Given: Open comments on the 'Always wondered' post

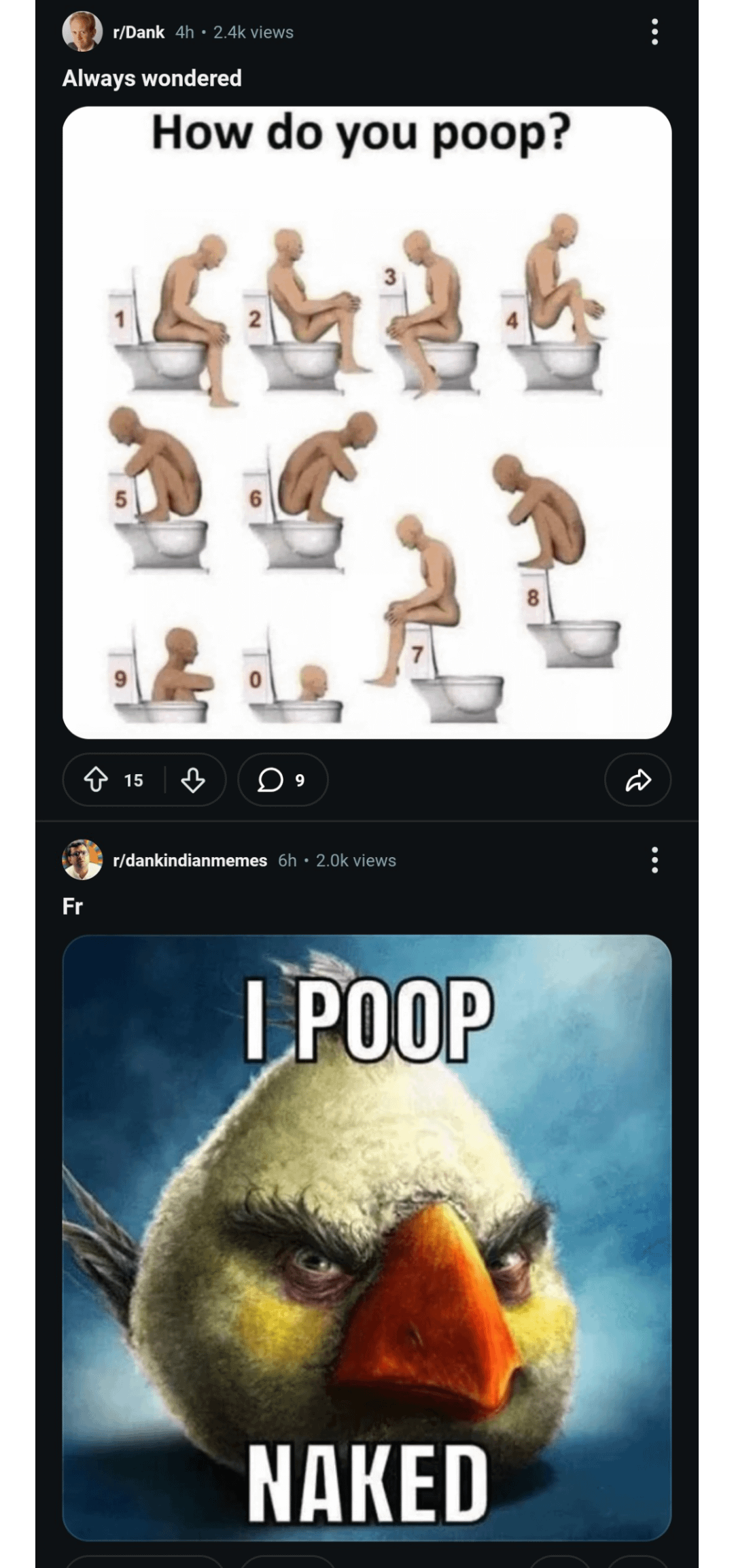Looking at the screenshot, I should (x=282, y=780).
